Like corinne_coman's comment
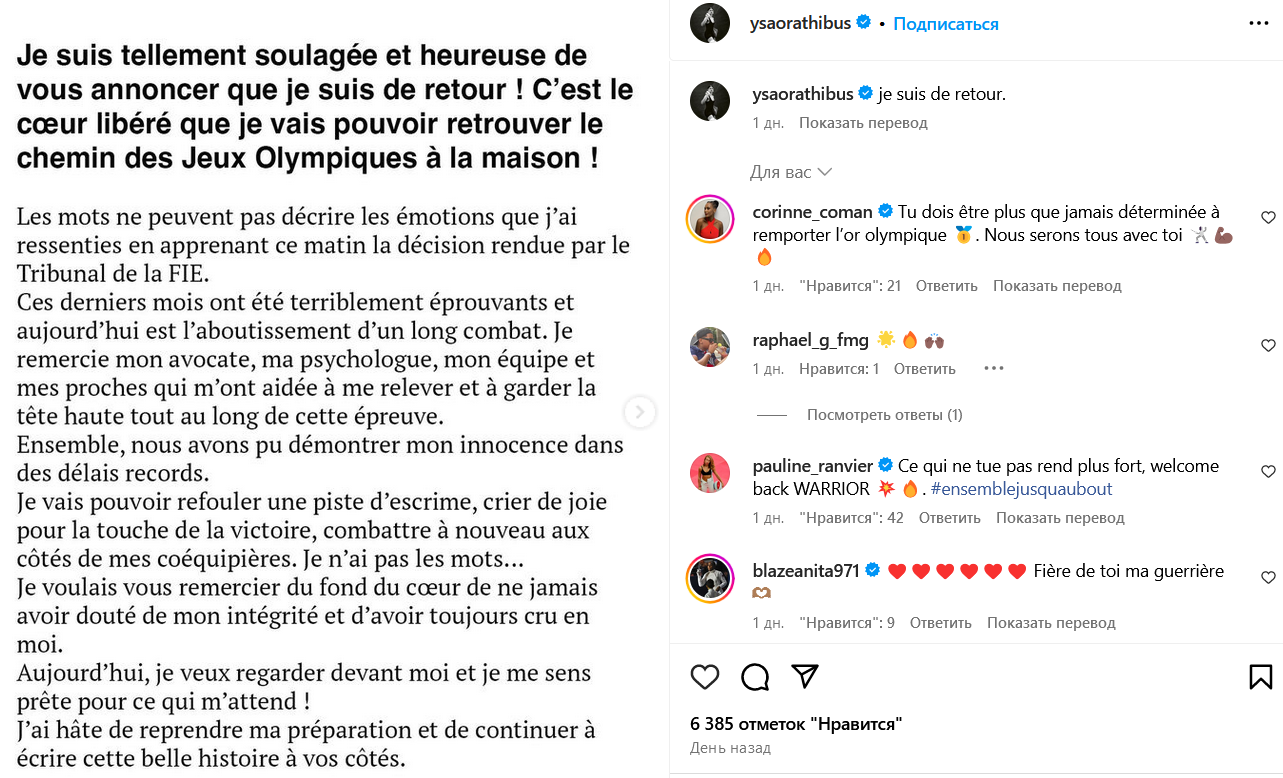The width and height of the screenshot is (1283, 778). pyautogui.click(x=1268, y=217)
